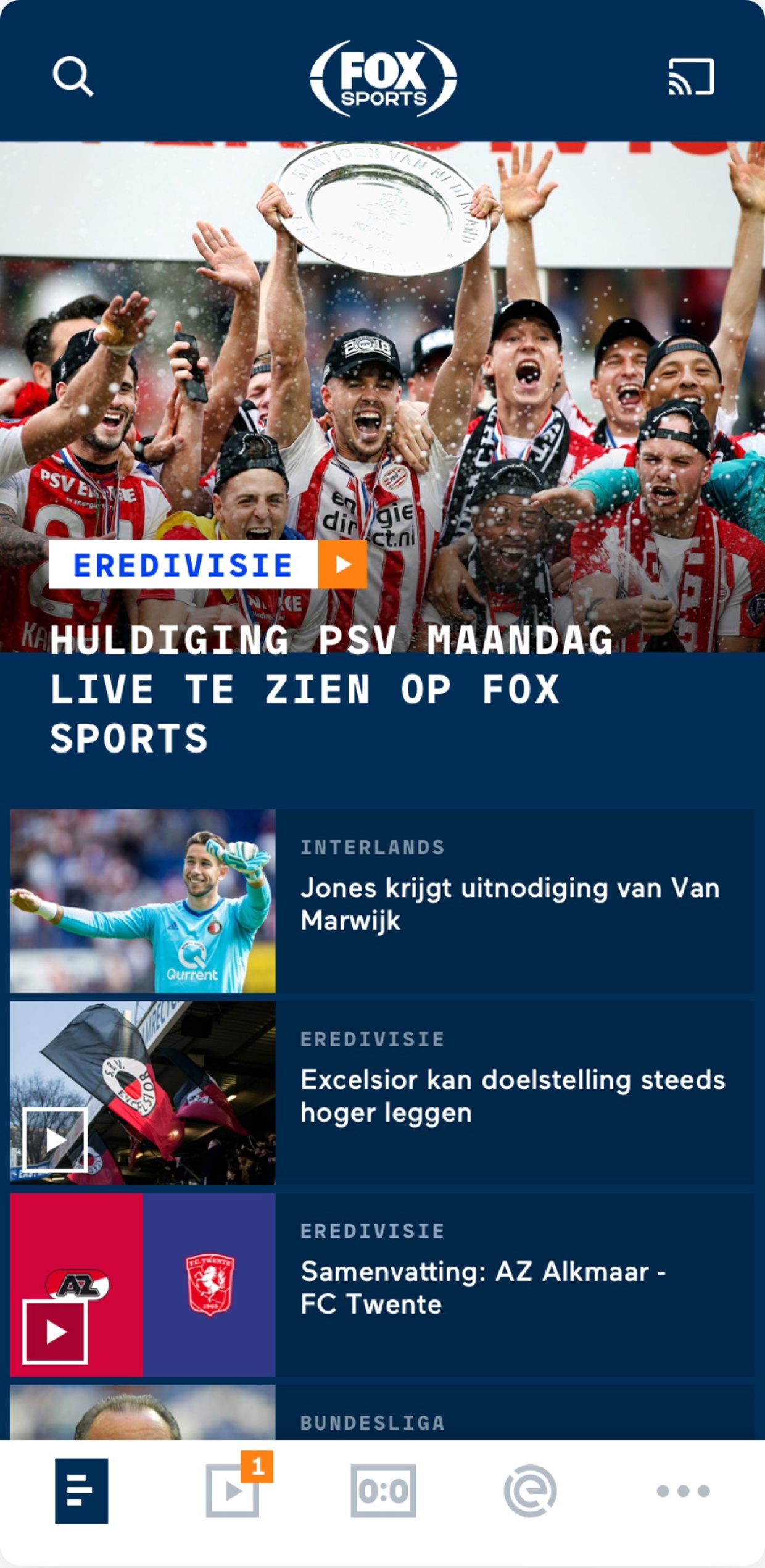The height and width of the screenshot is (1568, 765).
Task: Open the search icon
Action: click(x=73, y=77)
